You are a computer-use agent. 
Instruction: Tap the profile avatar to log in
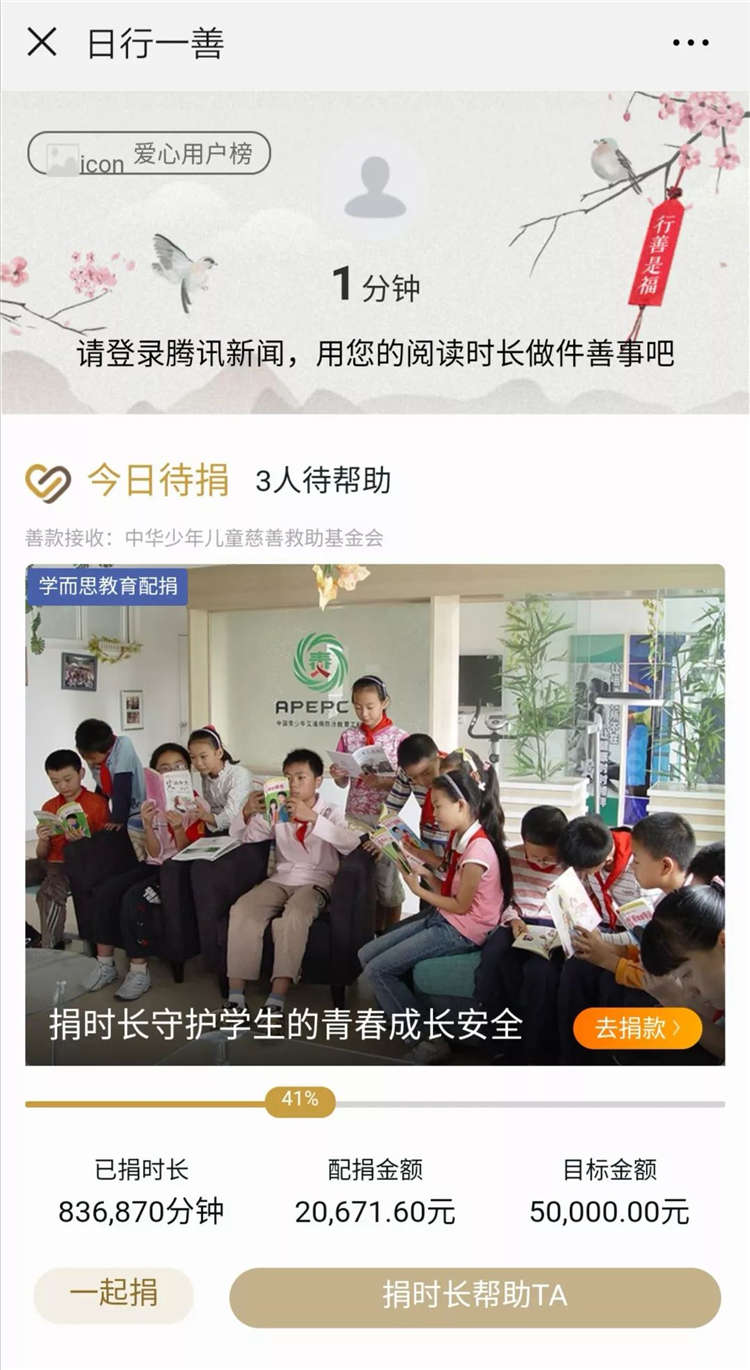(375, 188)
